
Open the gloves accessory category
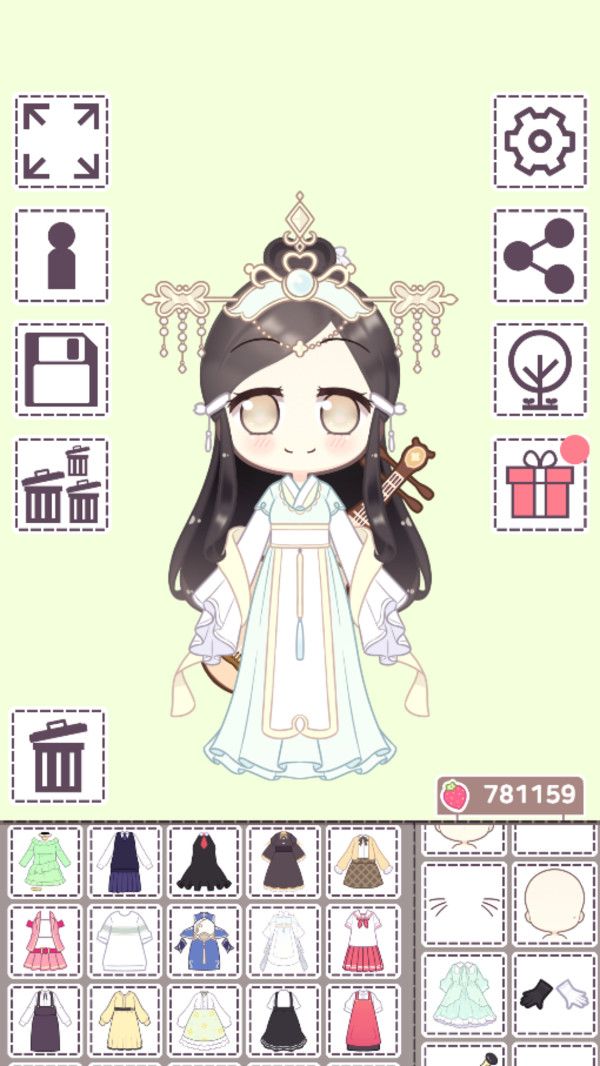[554, 993]
